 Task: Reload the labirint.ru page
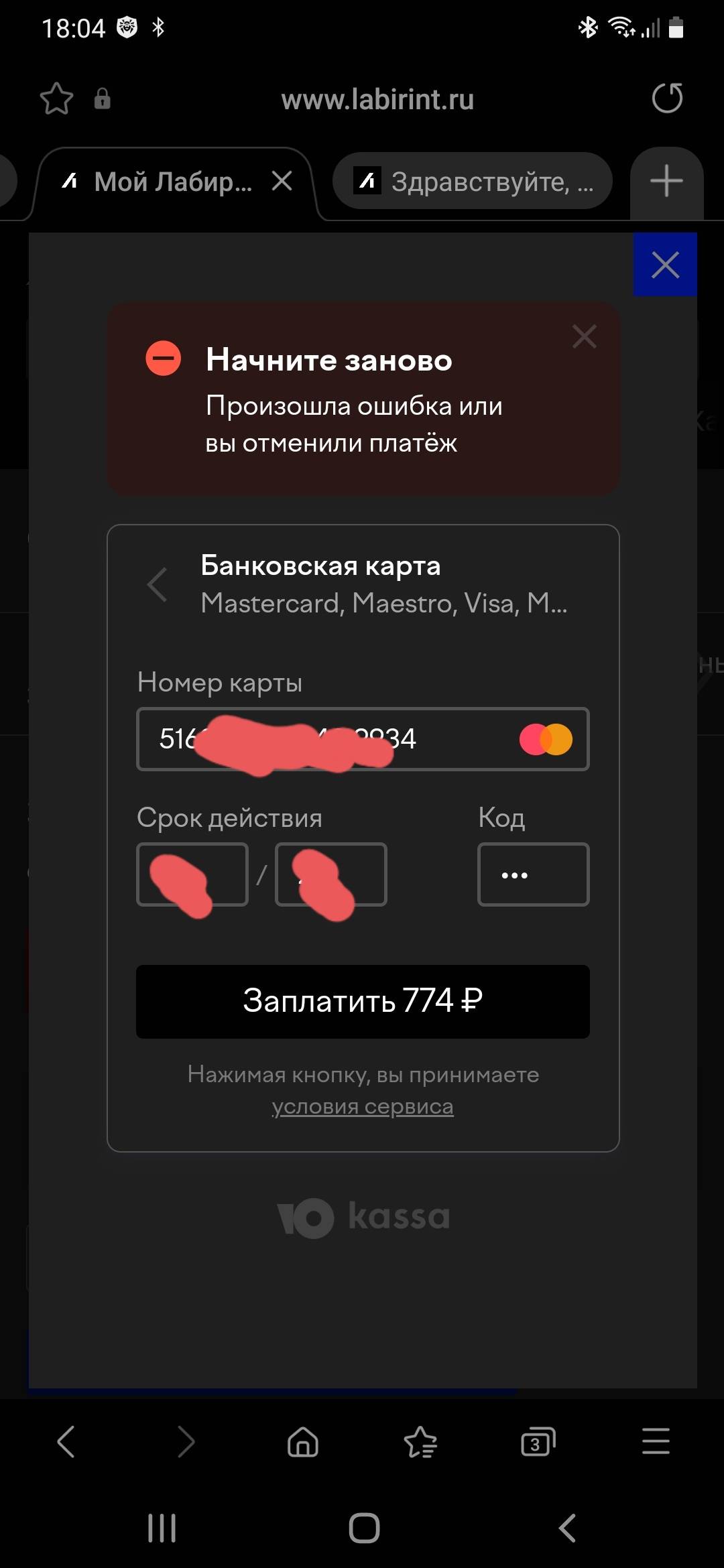click(x=667, y=99)
